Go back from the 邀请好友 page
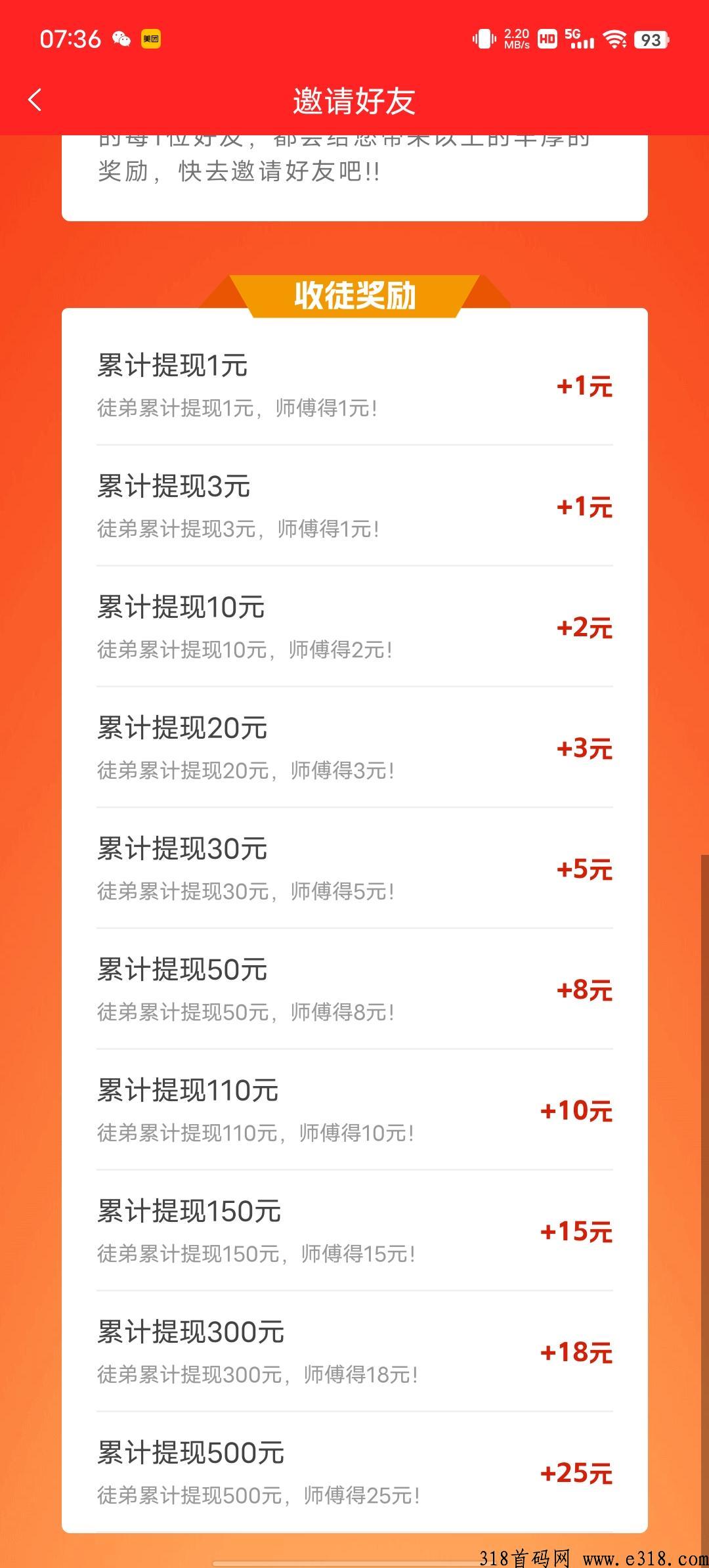 click(x=35, y=100)
